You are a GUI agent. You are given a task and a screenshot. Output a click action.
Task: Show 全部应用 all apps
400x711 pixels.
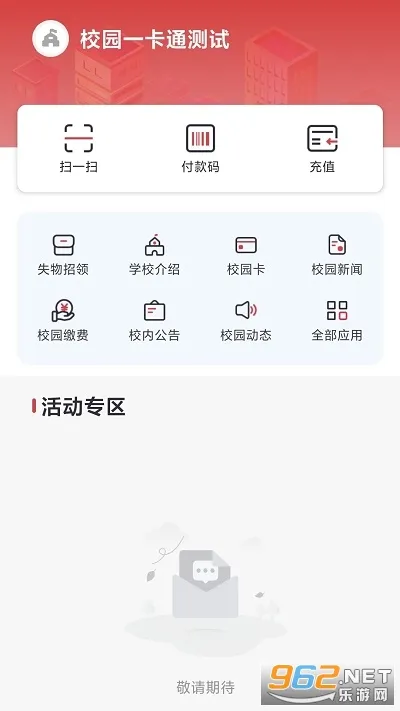[x=337, y=321]
